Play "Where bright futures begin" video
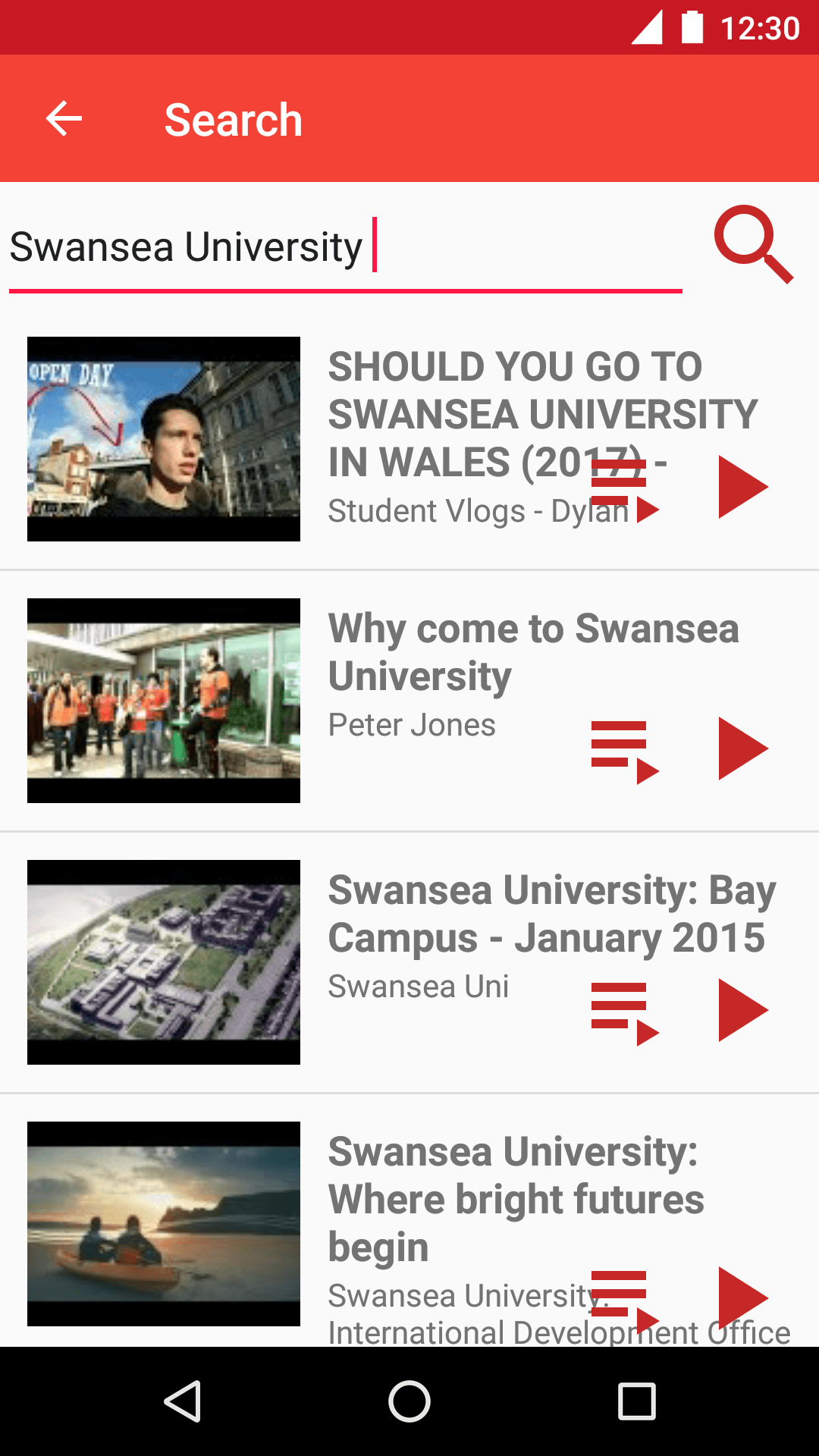819x1456 pixels. (x=743, y=1298)
